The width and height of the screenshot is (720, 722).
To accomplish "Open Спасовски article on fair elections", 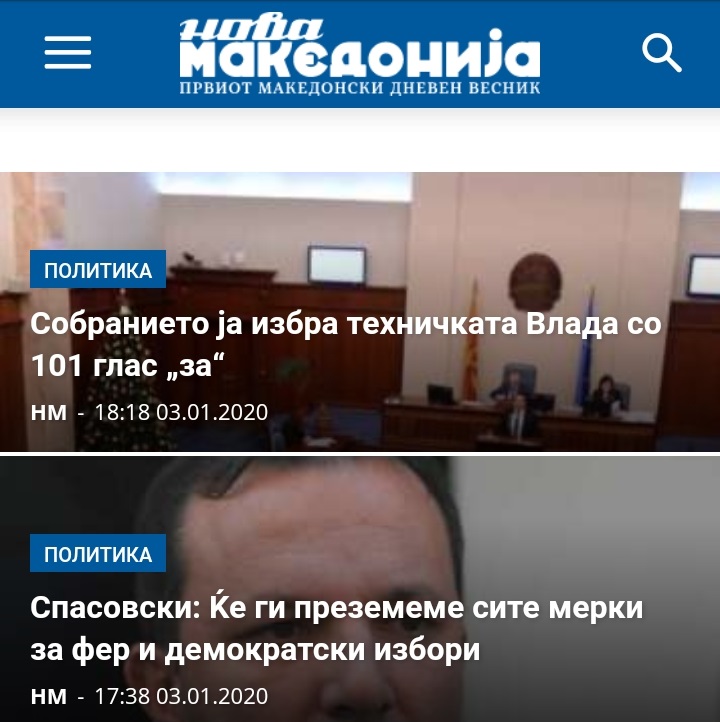I will tap(336, 629).
